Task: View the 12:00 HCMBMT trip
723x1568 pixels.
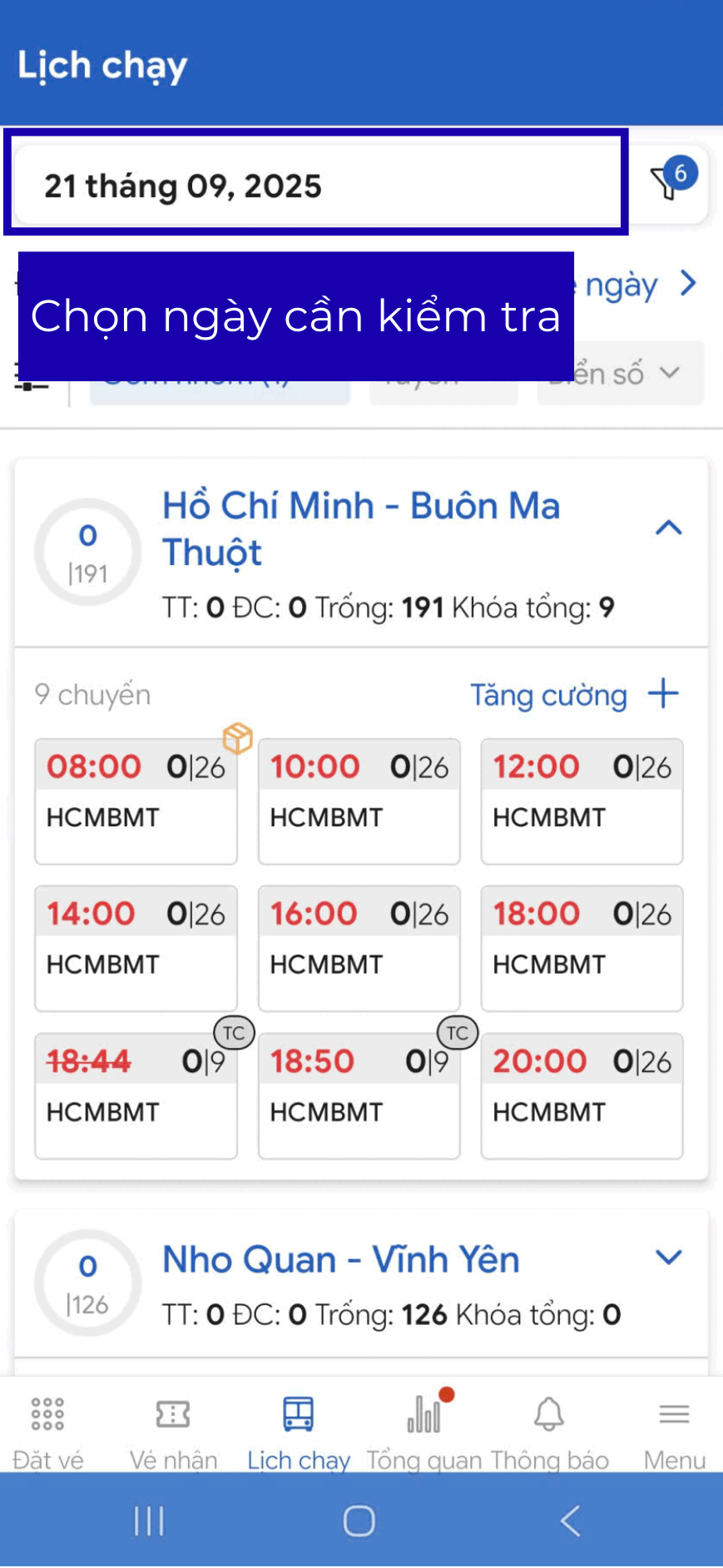Action: 582,801
